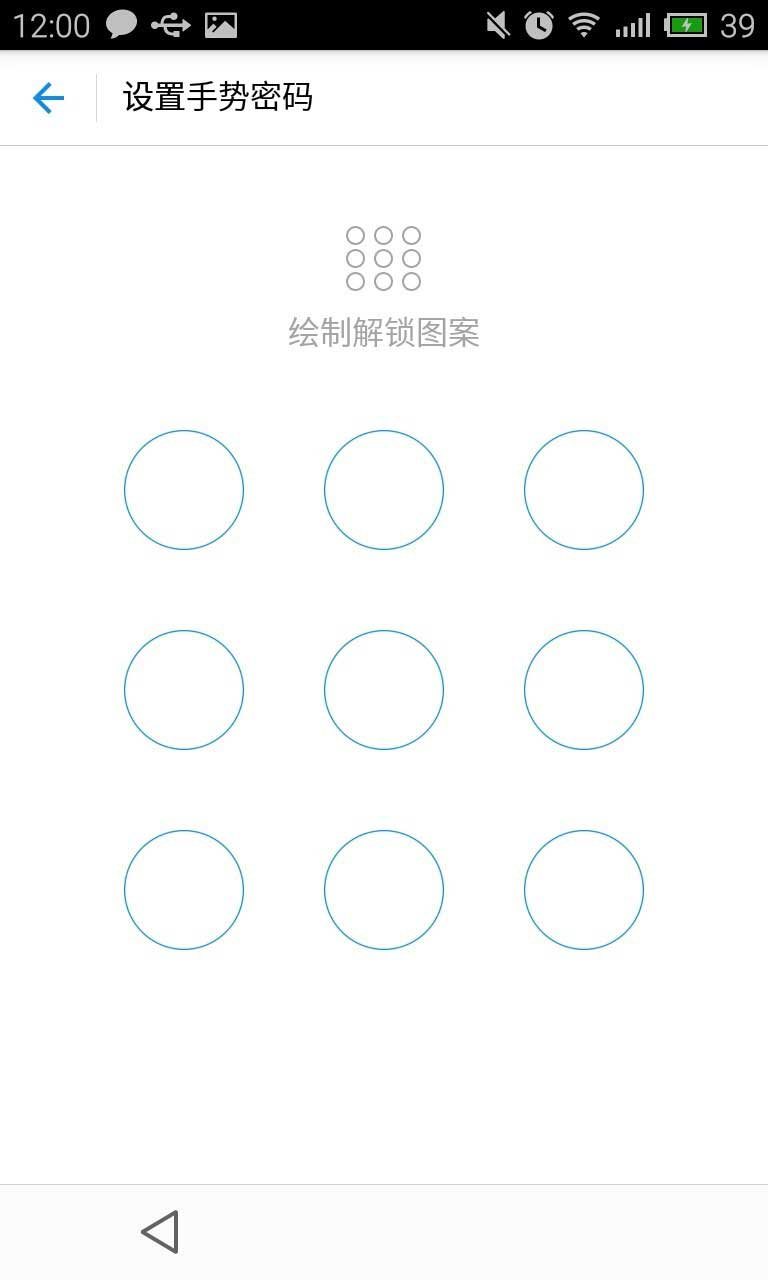768x1280 pixels.
Task: Select the center pattern circle
Action: pyautogui.click(x=384, y=690)
